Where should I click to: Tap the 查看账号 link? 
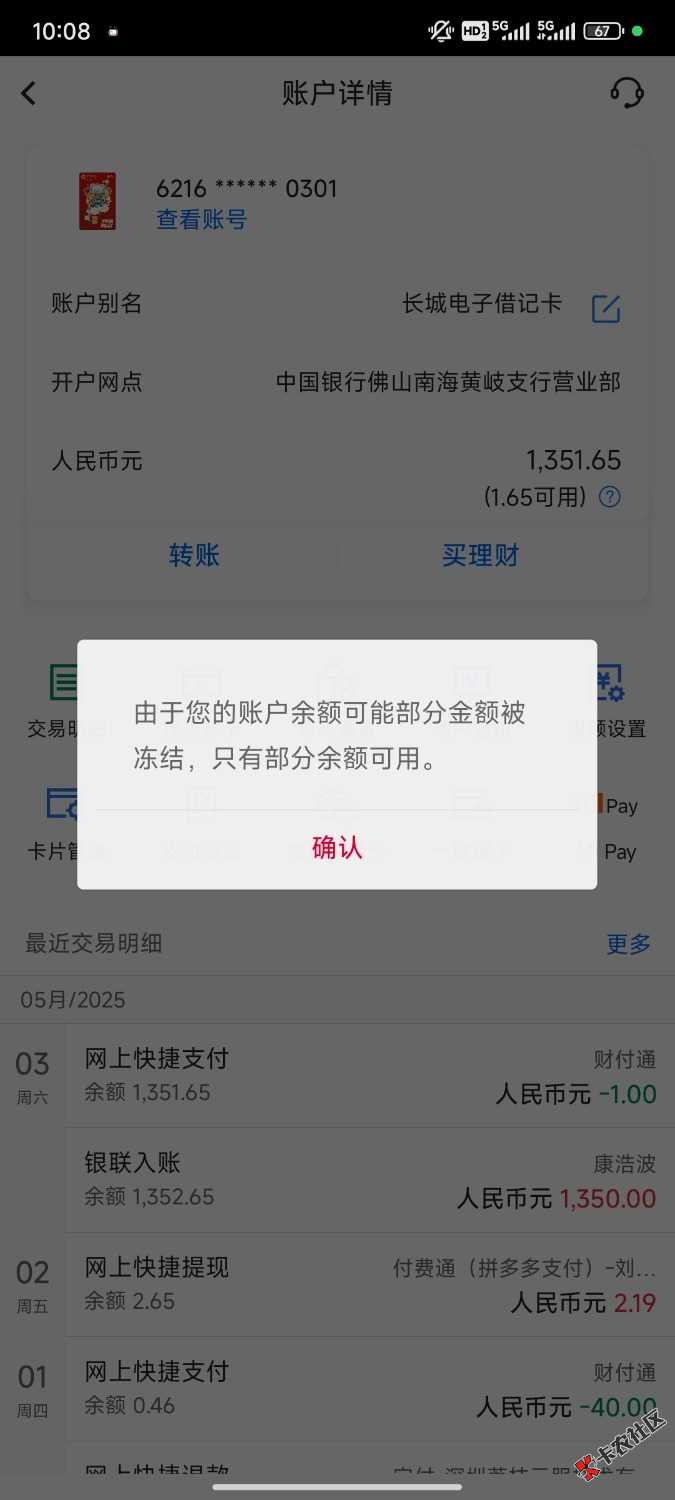[x=201, y=220]
